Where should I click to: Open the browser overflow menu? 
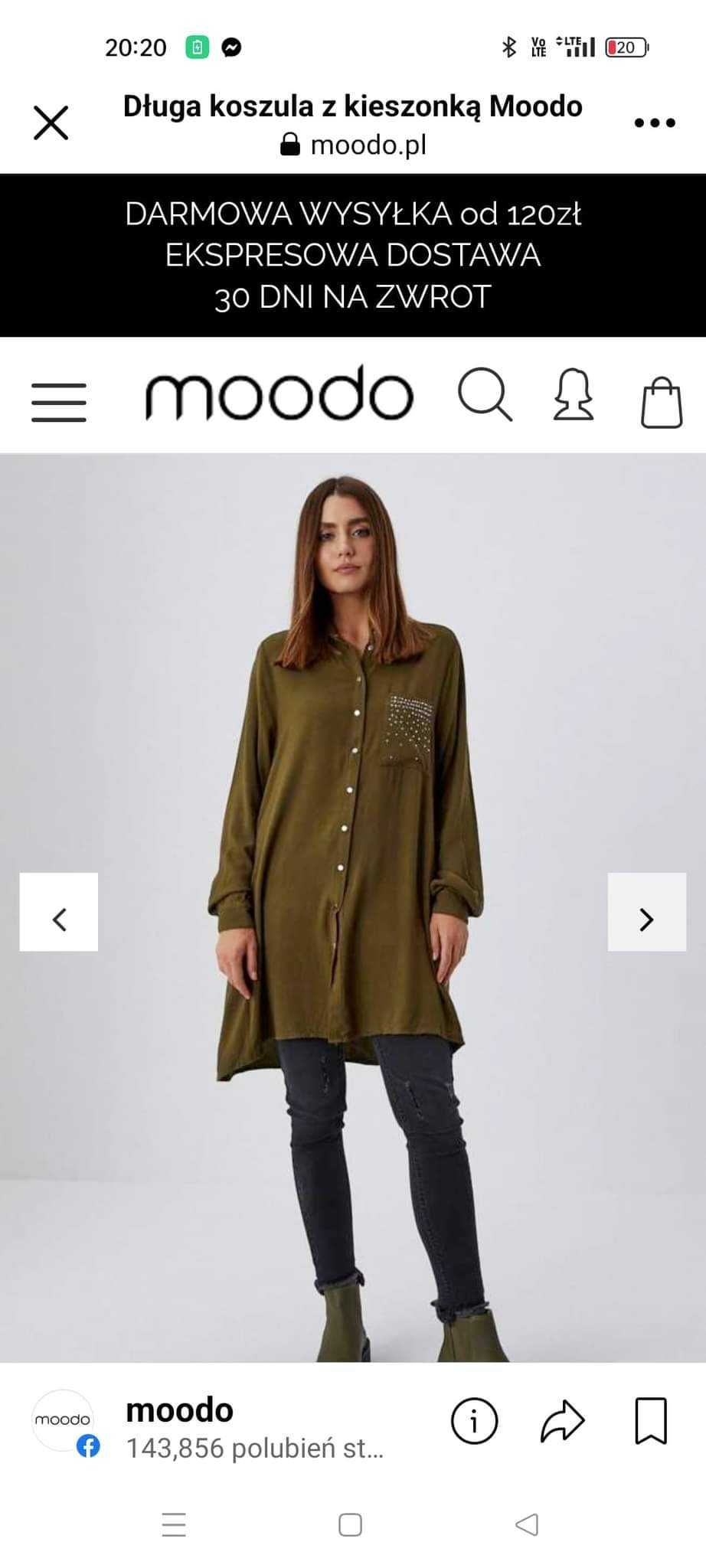click(x=655, y=122)
